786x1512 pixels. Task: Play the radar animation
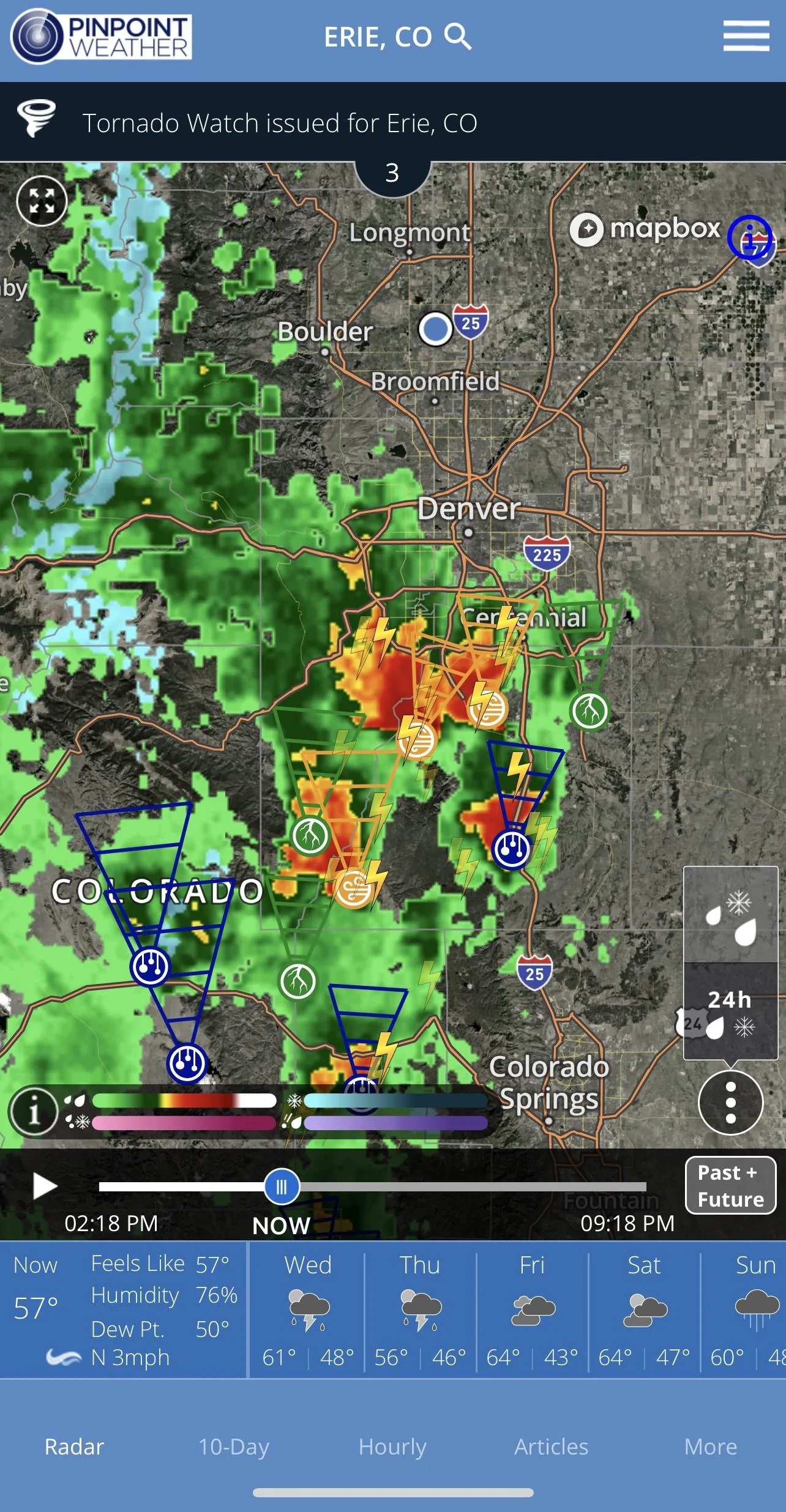tap(44, 1186)
